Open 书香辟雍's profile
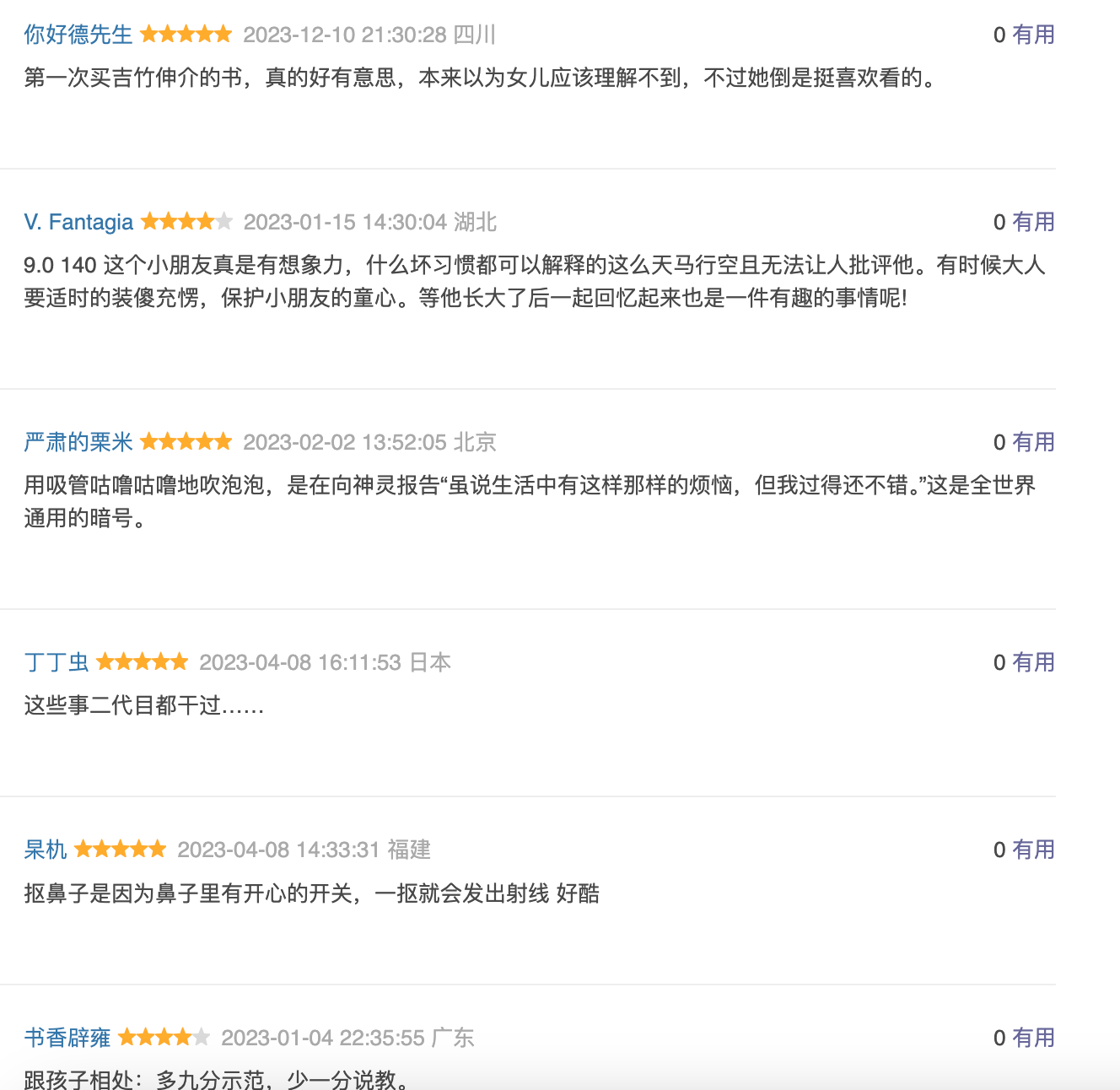The height and width of the screenshot is (1090, 1120). [x=67, y=1038]
